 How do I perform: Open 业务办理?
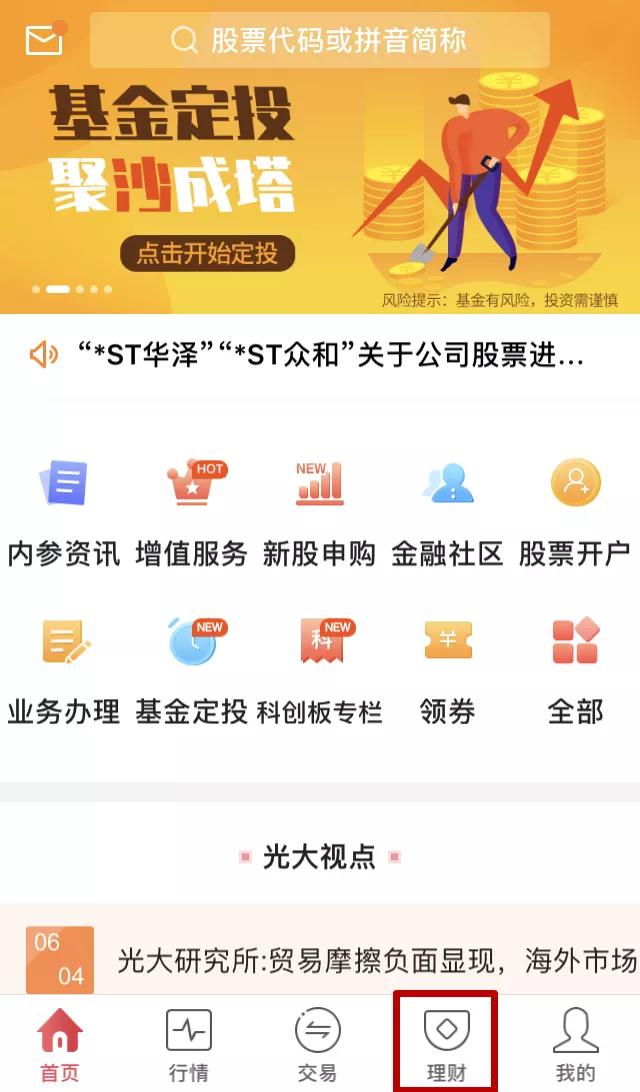click(x=64, y=668)
